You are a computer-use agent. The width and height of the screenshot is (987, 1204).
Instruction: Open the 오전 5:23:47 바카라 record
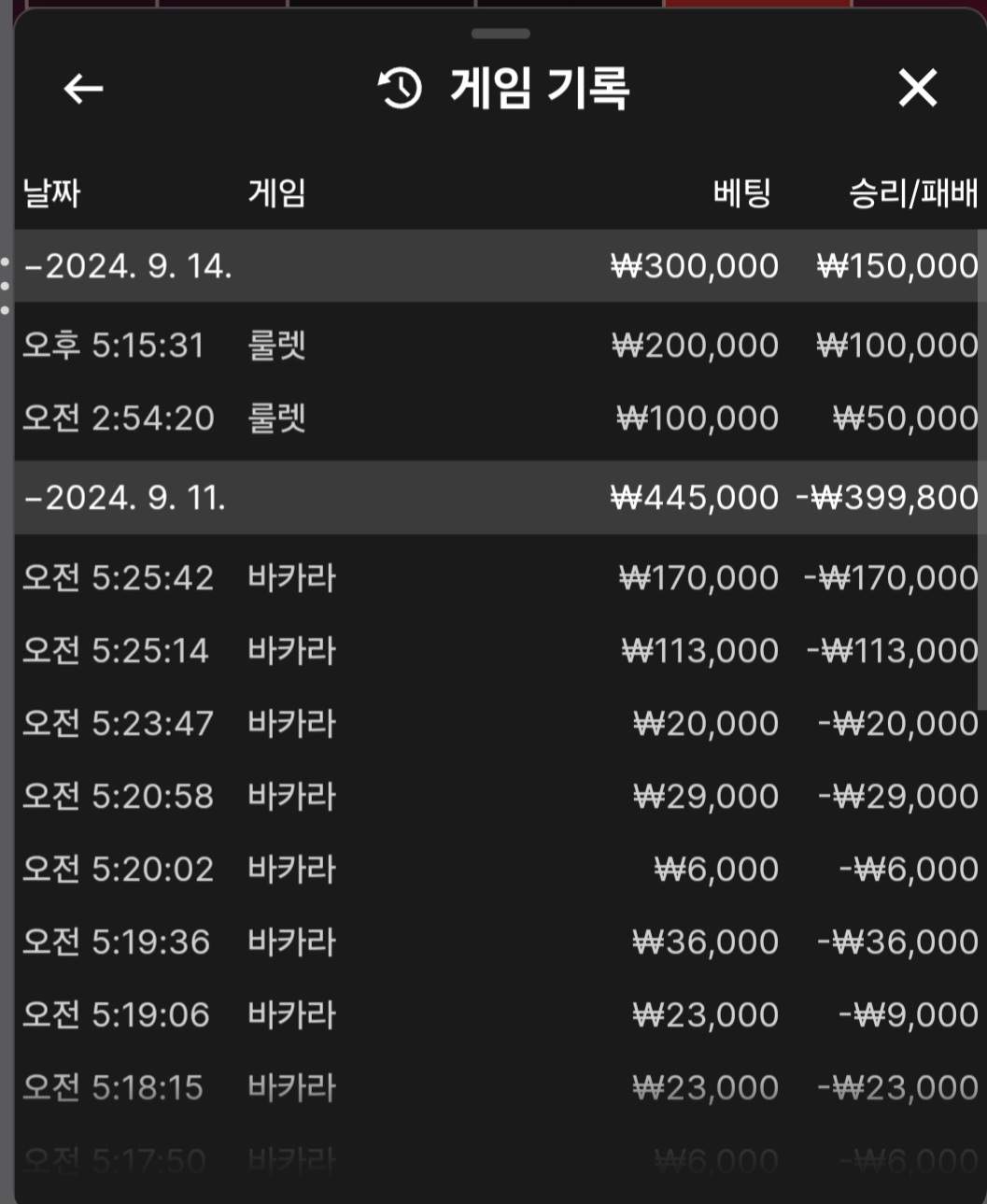pos(495,724)
